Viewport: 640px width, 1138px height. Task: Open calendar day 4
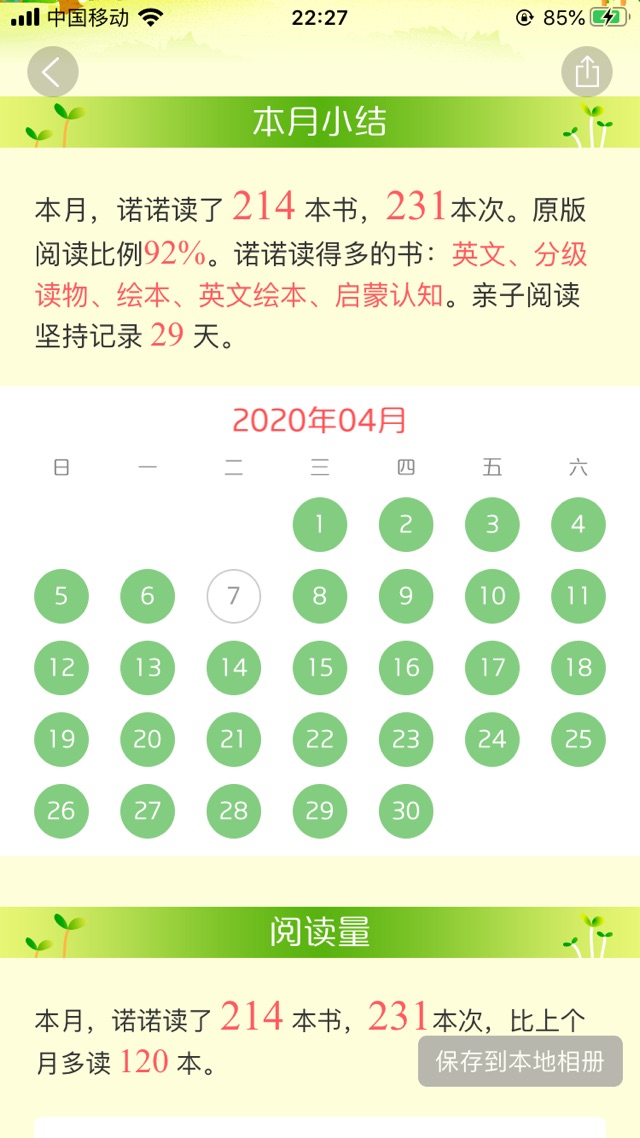[578, 525]
